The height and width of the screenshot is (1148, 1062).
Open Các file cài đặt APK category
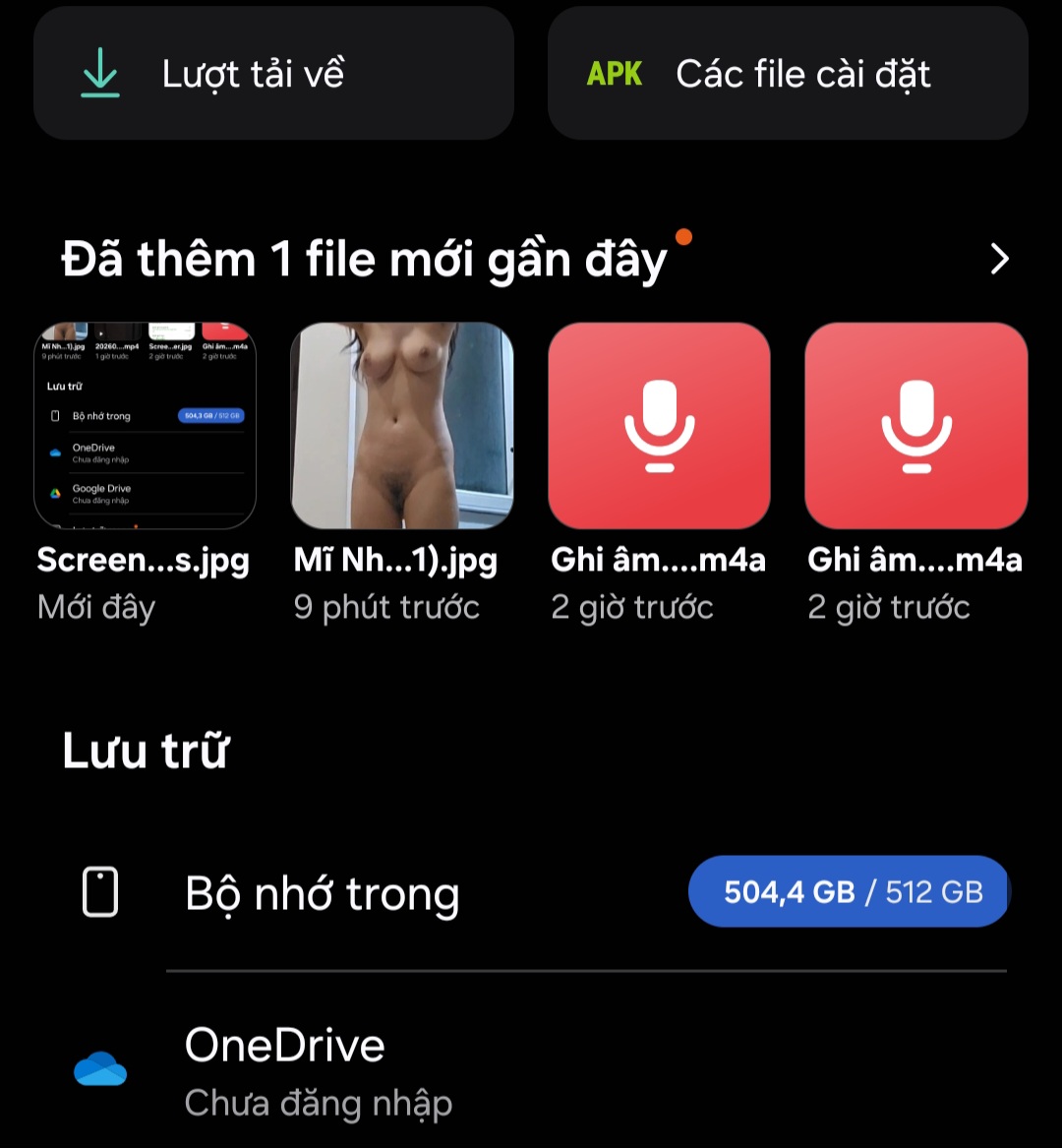[788, 74]
